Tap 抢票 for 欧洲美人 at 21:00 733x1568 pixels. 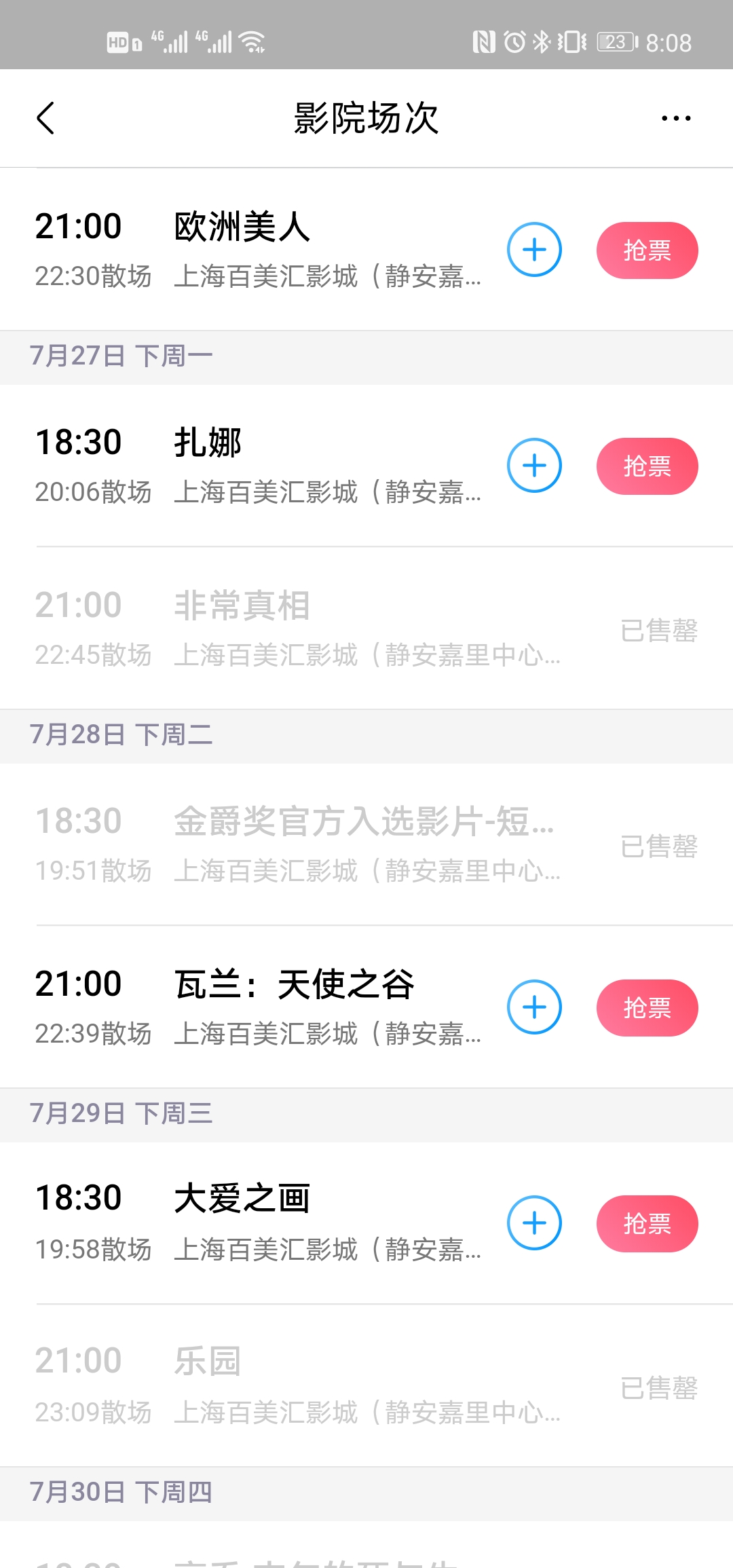pyautogui.click(x=647, y=250)
